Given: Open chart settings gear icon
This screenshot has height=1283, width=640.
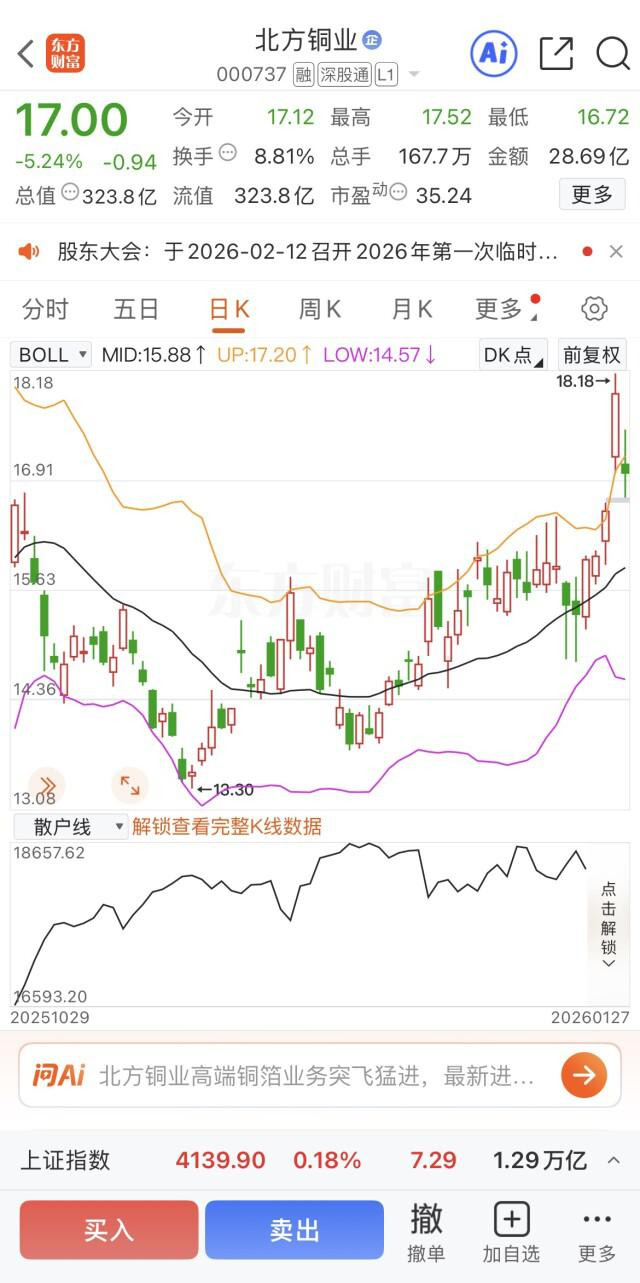Looking at the screenshot, I should pyautogui.click(x=594, y=309).
